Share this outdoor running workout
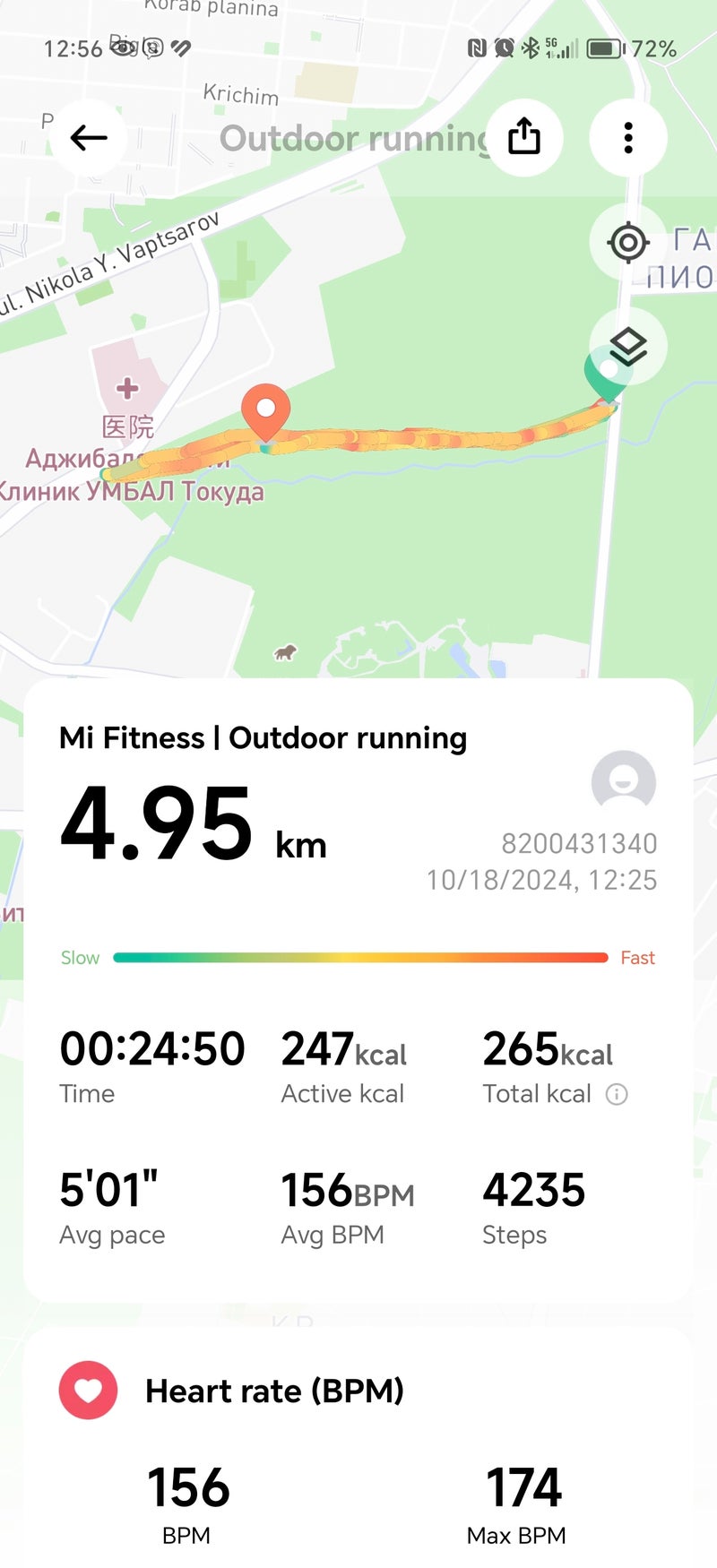Image resolution: width=717 pixels, height=1568 pixels. tap(524, 138)
